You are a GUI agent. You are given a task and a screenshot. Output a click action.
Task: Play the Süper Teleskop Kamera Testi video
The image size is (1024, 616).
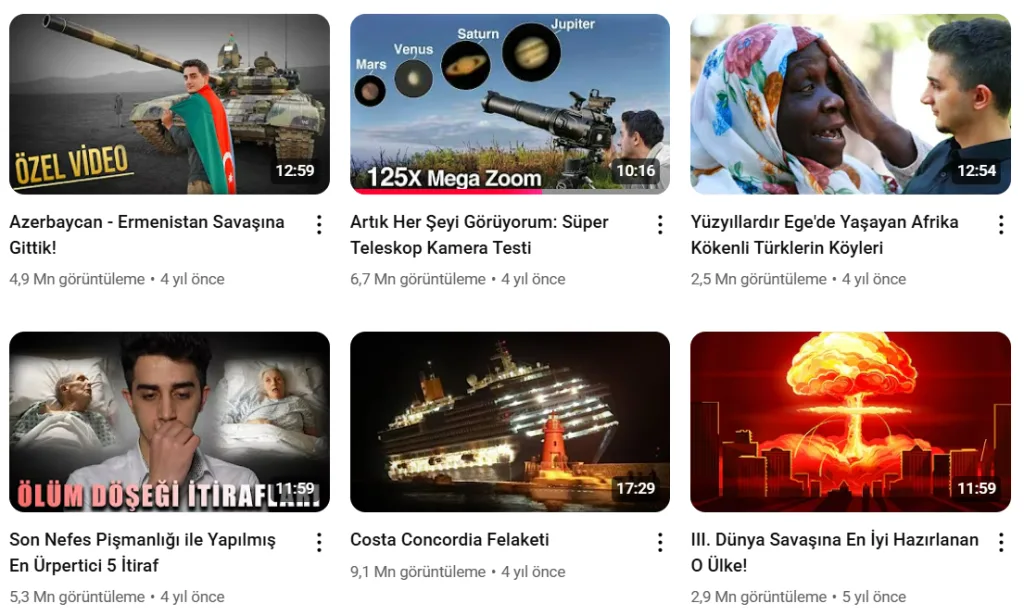(x=510, y=104)
